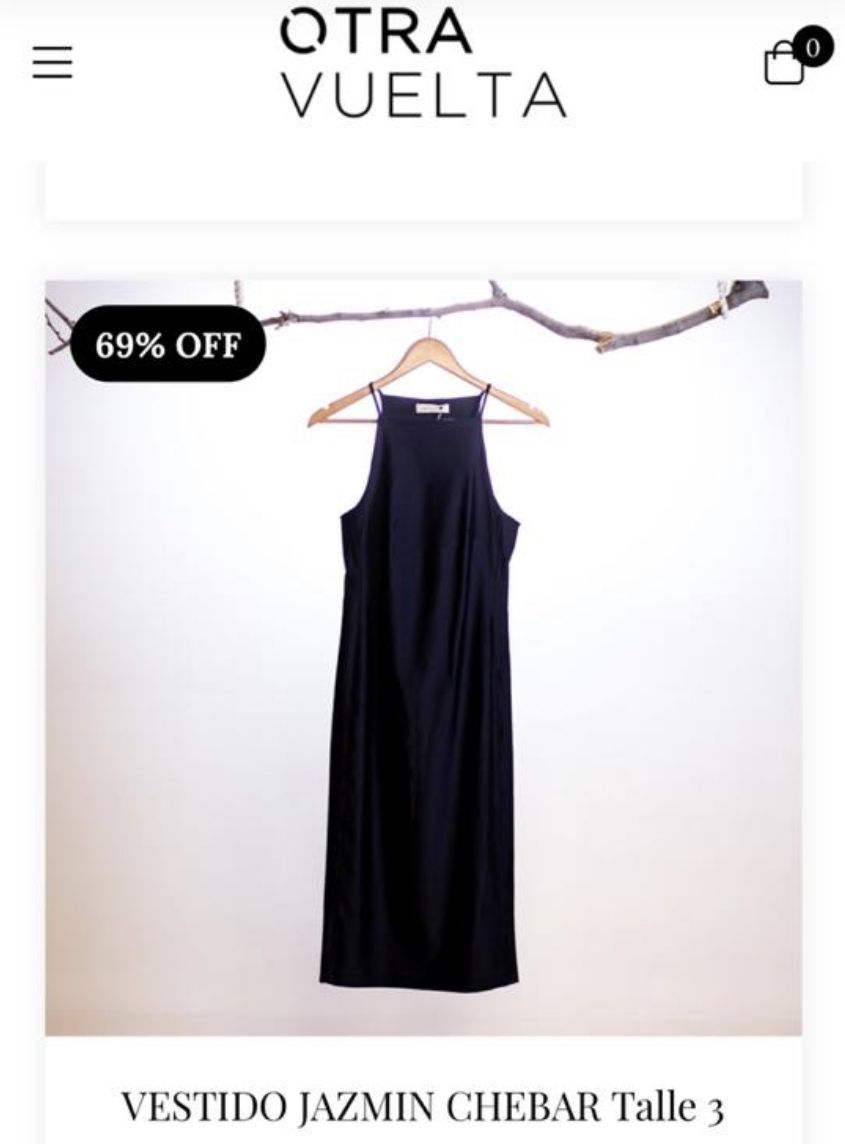Open the Vestido Jazmin Chebar product card
Image resolution: width=845 pixels, height=1144 pixels.
423,657
